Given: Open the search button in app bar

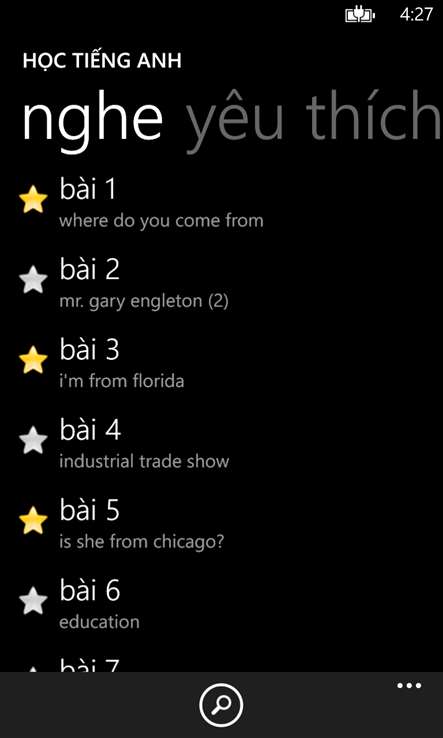Looking at the screenshot, I should coord(221,705).
